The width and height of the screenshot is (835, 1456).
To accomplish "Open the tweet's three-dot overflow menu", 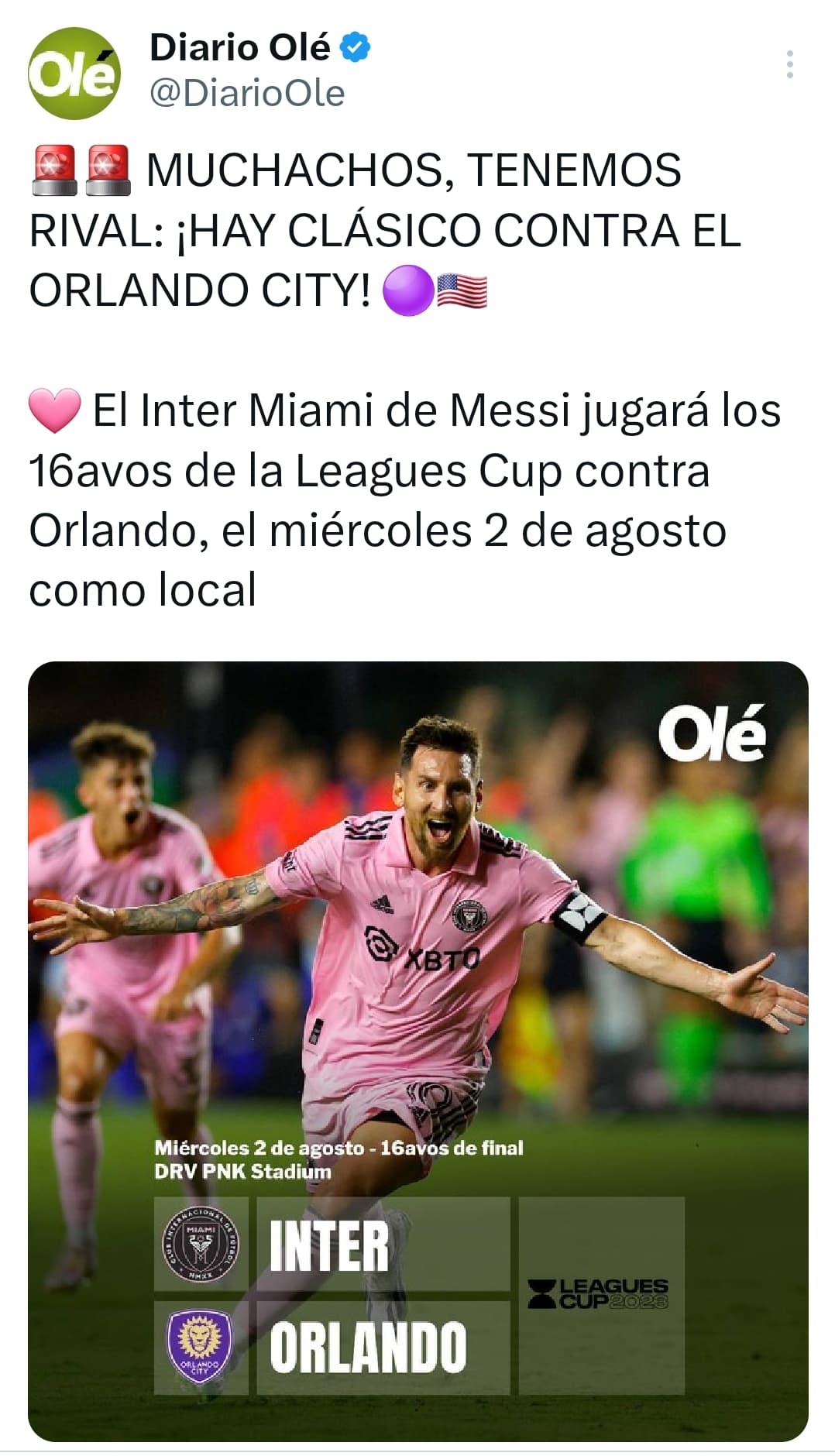I will [x=789, y=64].
